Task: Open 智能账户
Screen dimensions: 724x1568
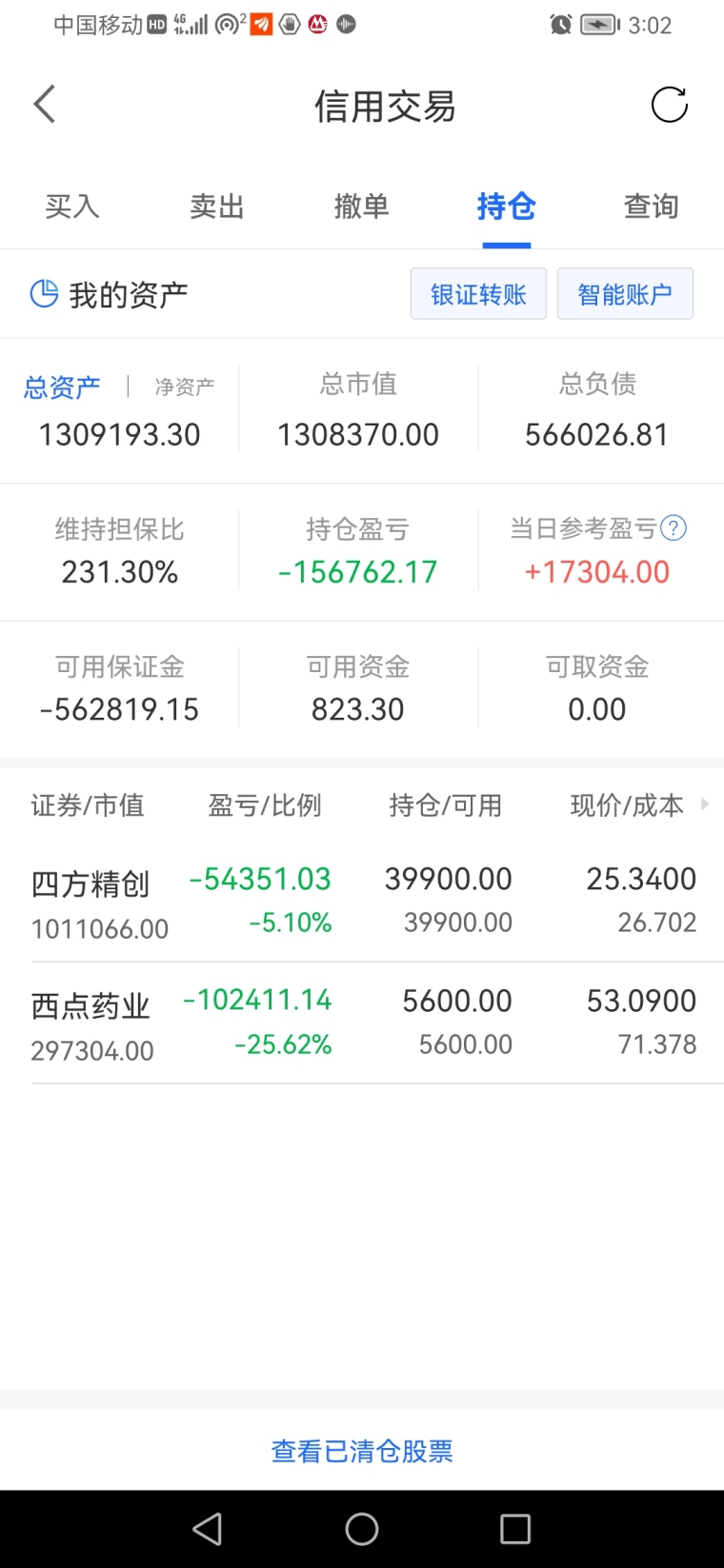Action: coord(625,294)
